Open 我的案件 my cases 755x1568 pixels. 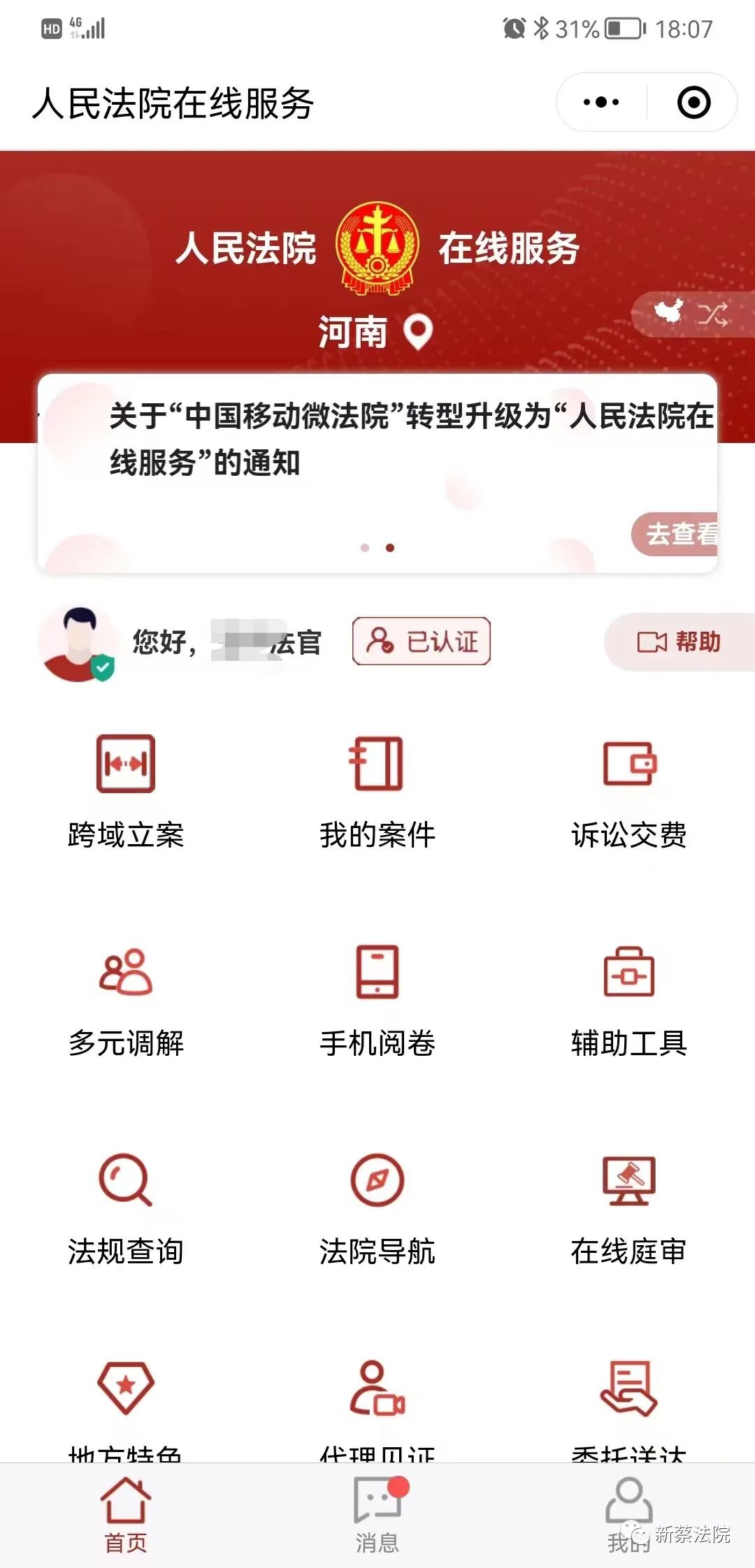point(377,790)
